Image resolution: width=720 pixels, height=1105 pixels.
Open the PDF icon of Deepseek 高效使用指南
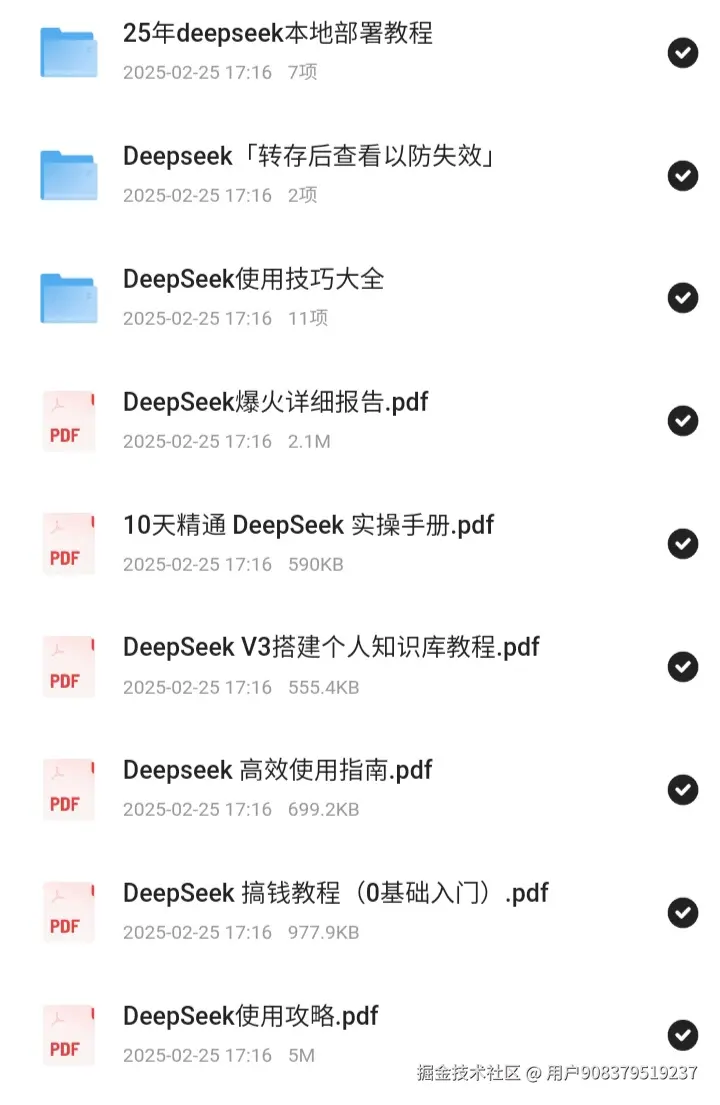(x=67, y=789)
